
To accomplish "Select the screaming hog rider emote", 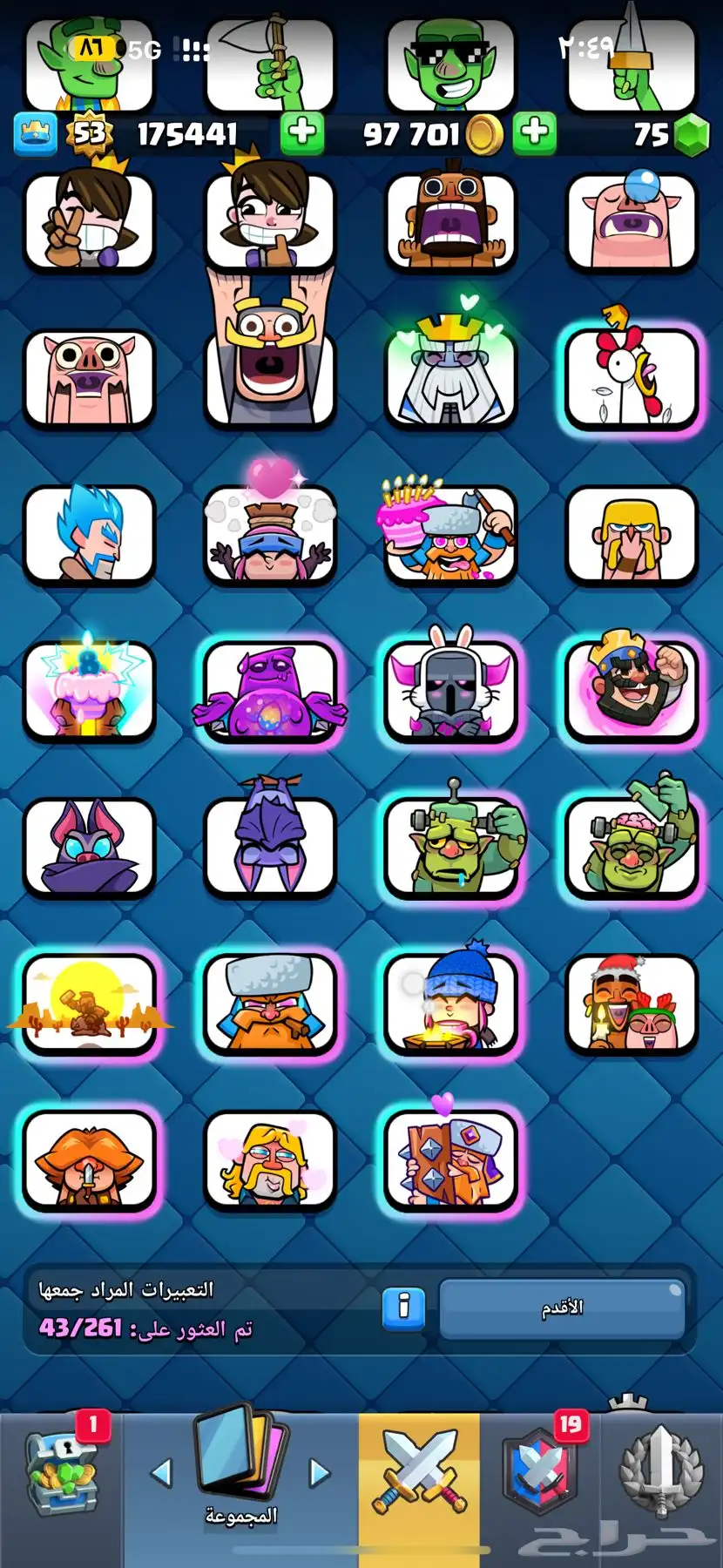I will coord(451,221).
